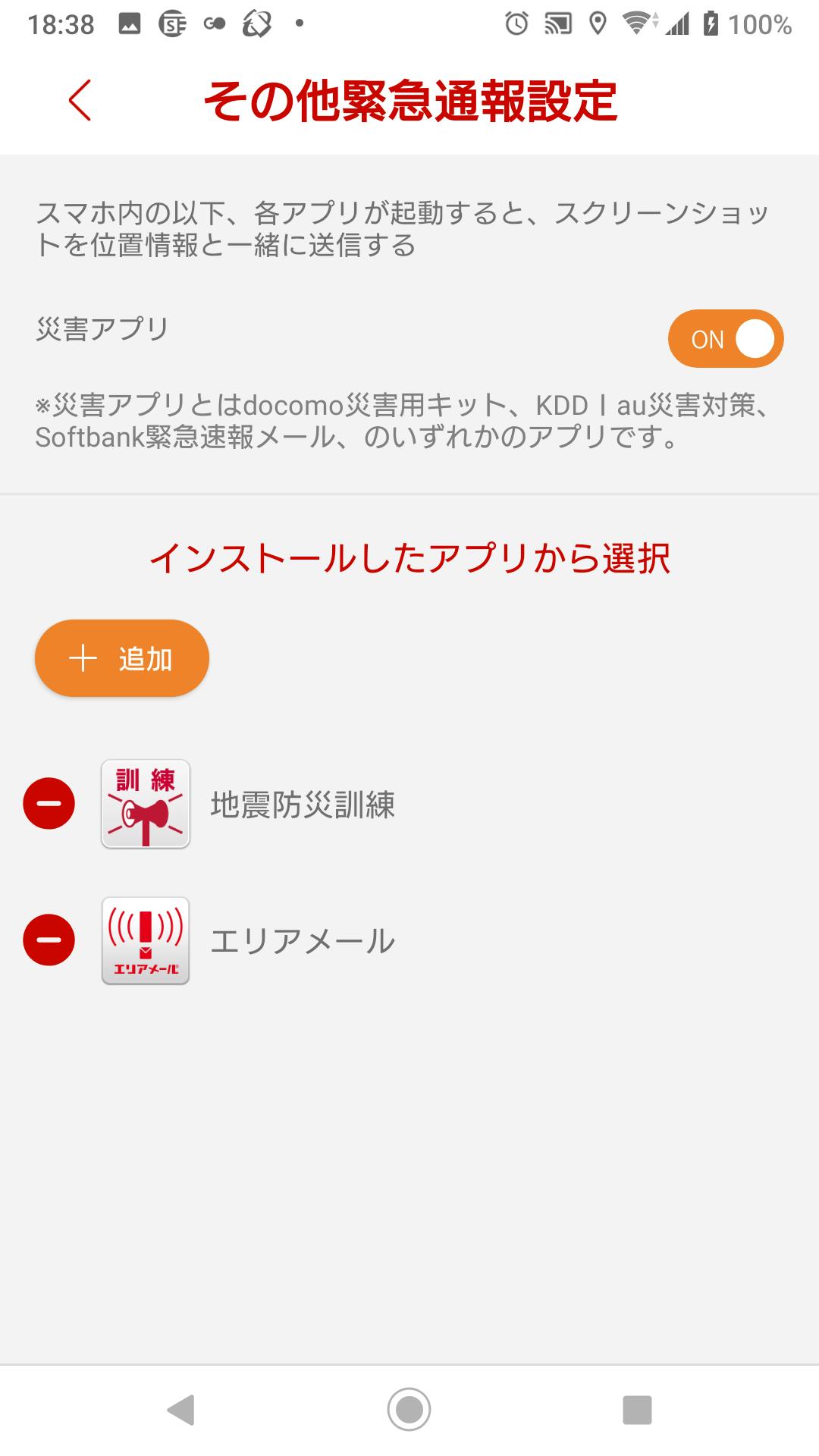Tap the 追加 button to add an app
Screen dimensions: 819x1456
tap(122, 658)
